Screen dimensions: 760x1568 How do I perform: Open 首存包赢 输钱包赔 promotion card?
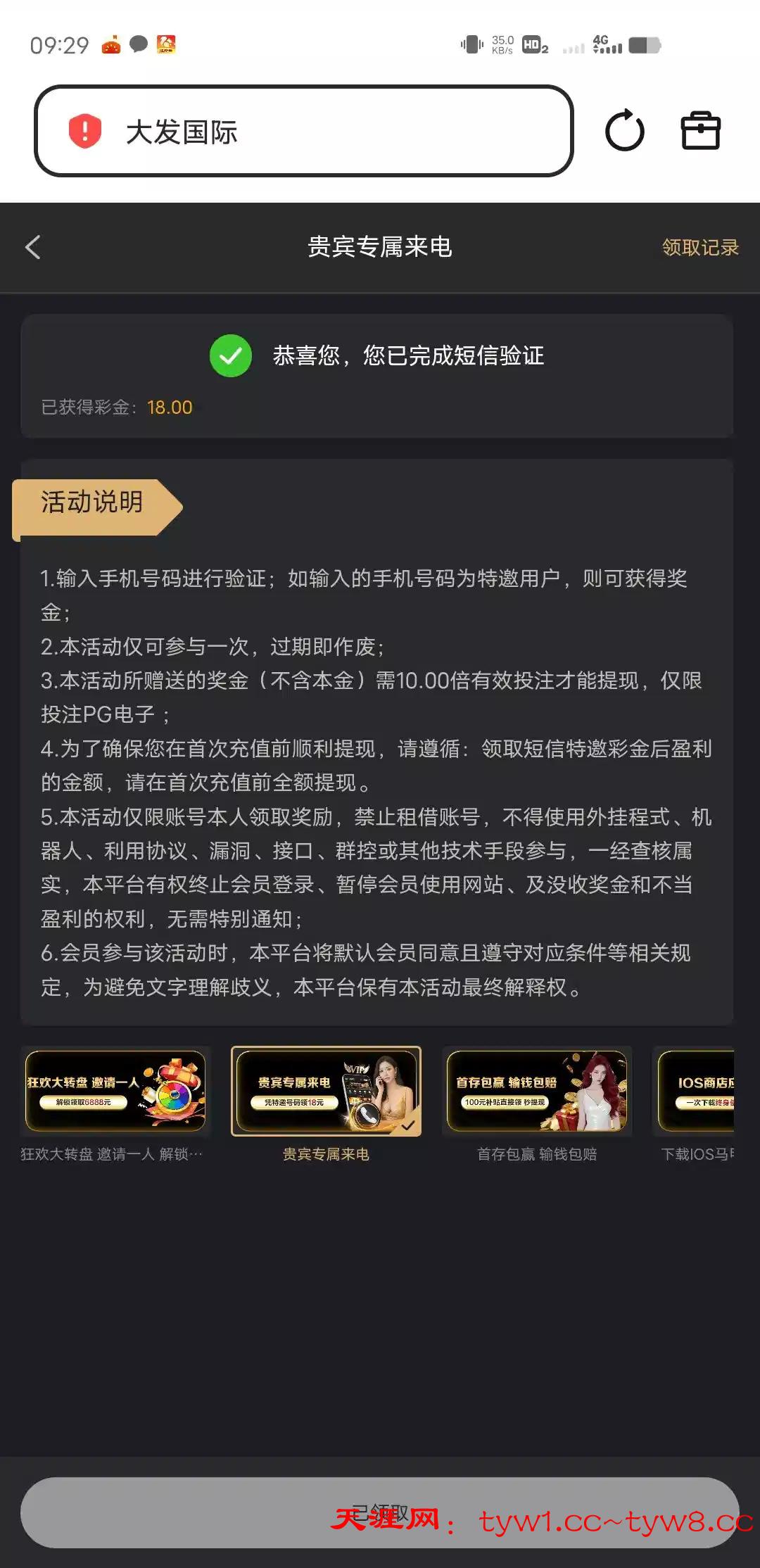click(537, 1092)
